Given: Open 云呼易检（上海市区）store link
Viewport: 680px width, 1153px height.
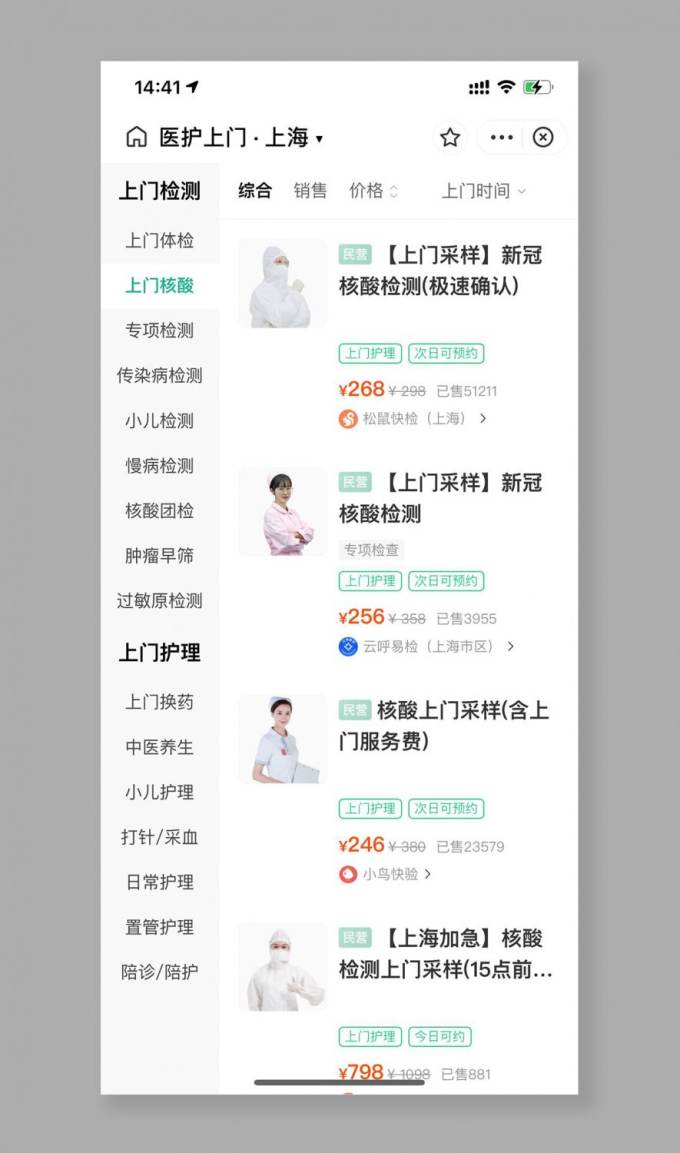Looking at the screenshot, I should [427, 647].
